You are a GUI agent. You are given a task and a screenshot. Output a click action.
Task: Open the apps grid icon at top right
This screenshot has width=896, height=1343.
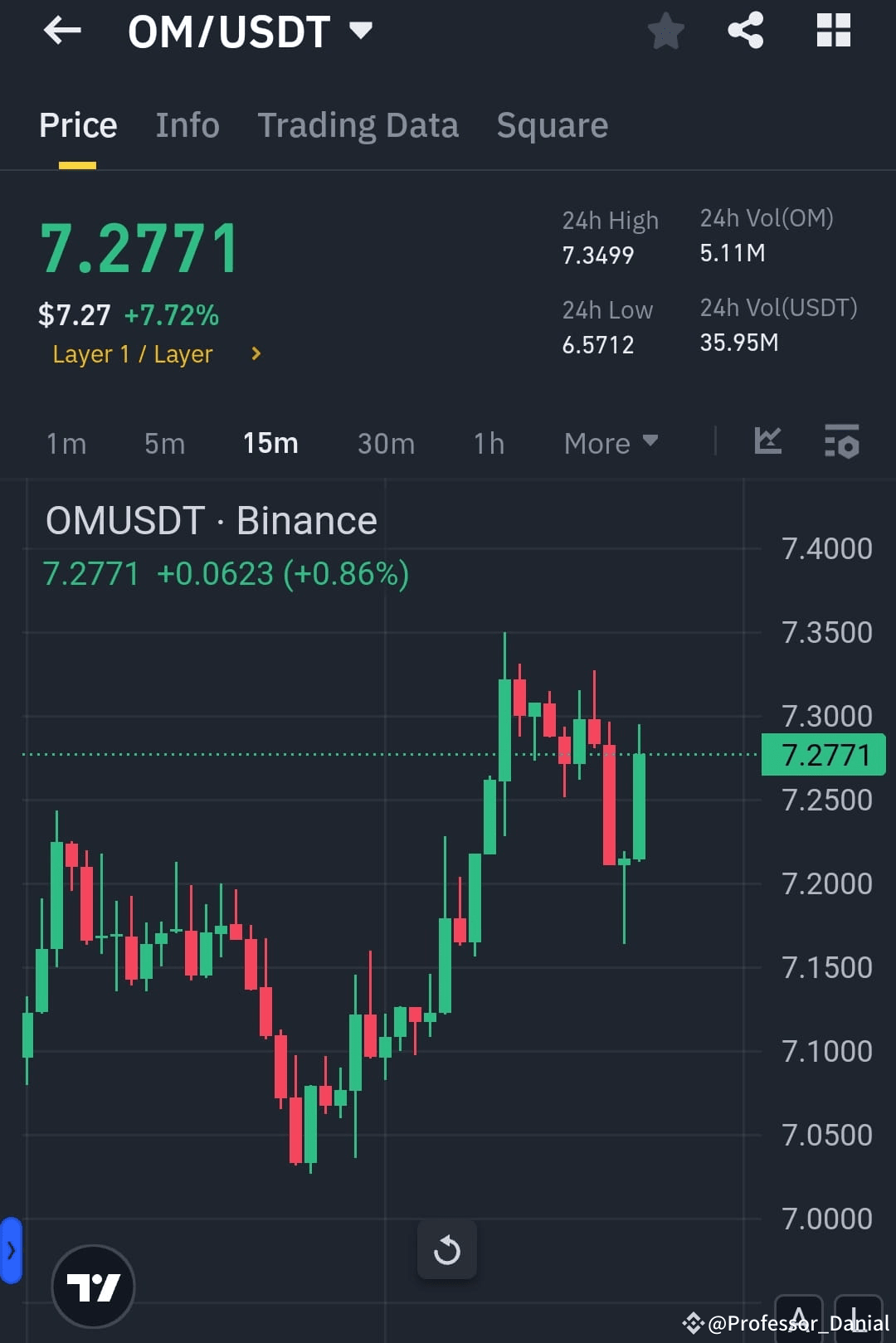[x=833, y=31]
